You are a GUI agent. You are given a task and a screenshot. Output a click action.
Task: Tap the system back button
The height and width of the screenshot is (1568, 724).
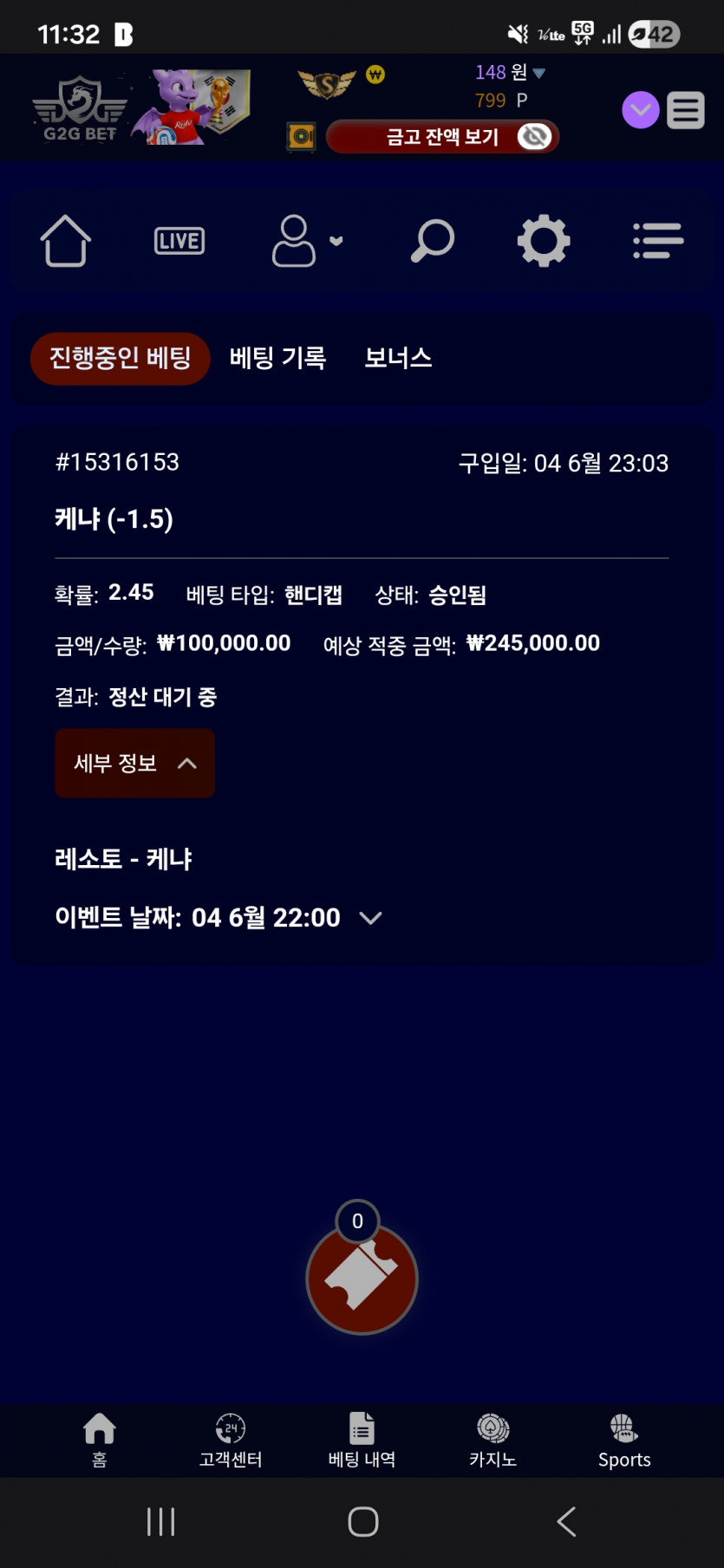[566, 1522]
